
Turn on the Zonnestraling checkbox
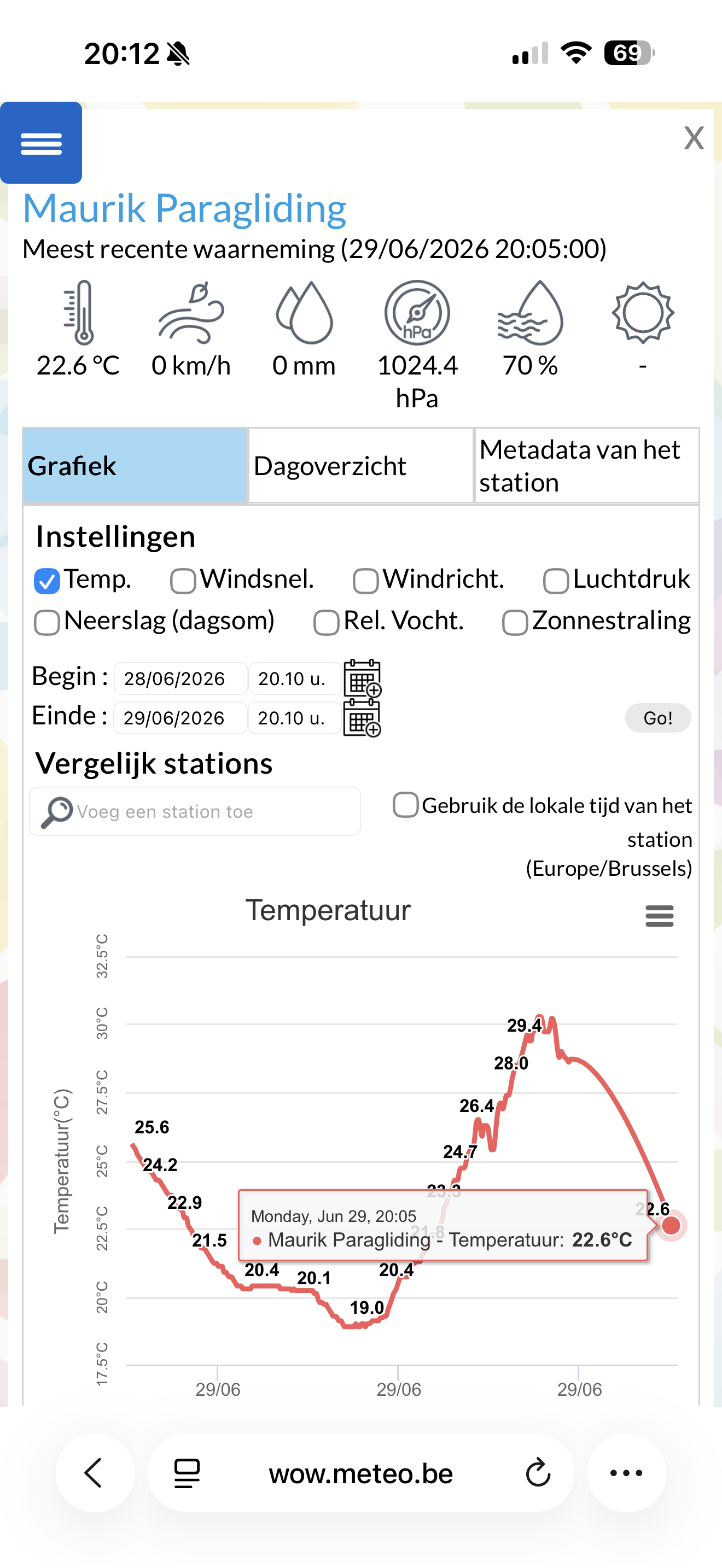(515, 623)
